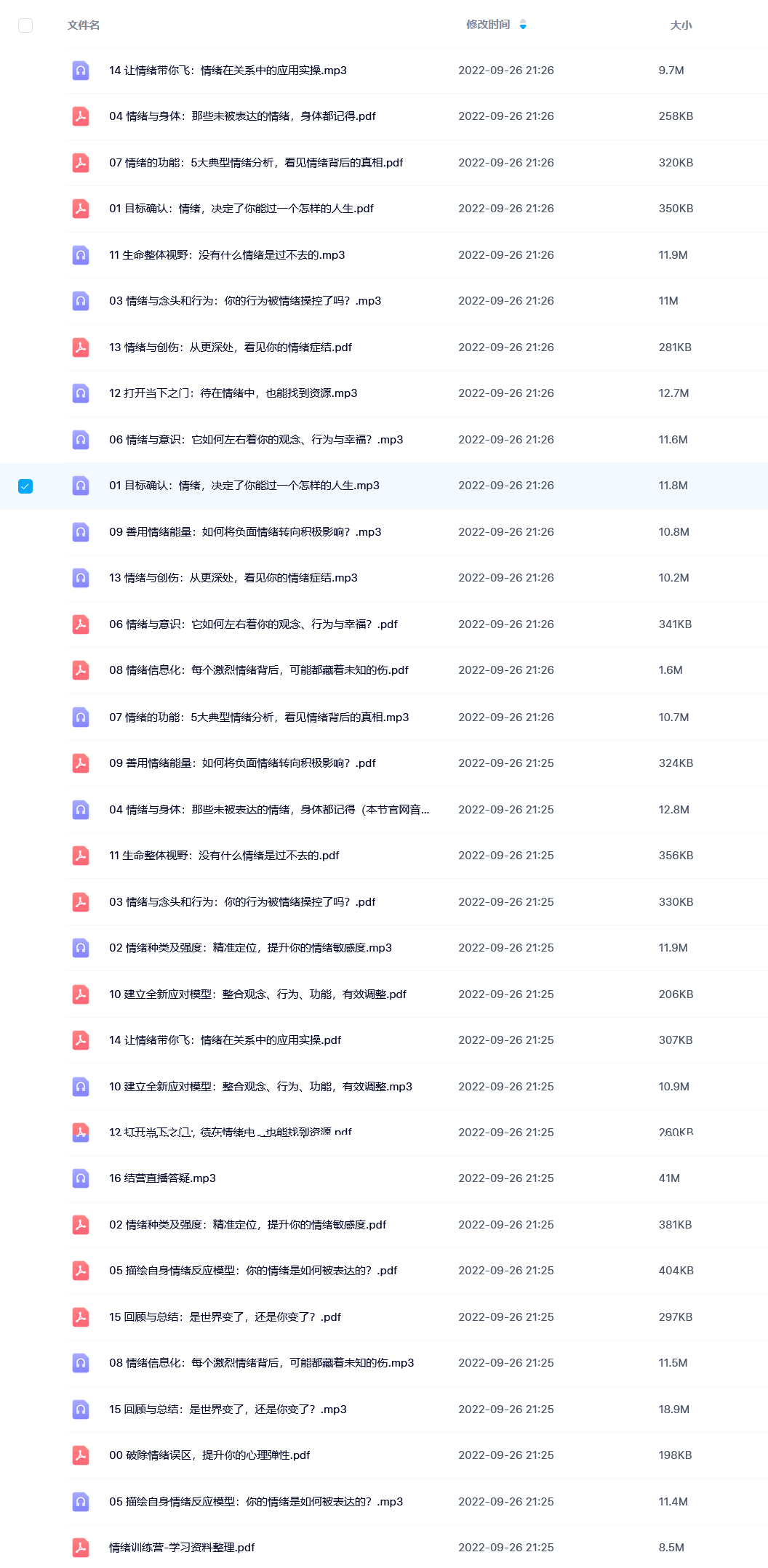Open 01 目标确认 pdf document

[241, 209]
